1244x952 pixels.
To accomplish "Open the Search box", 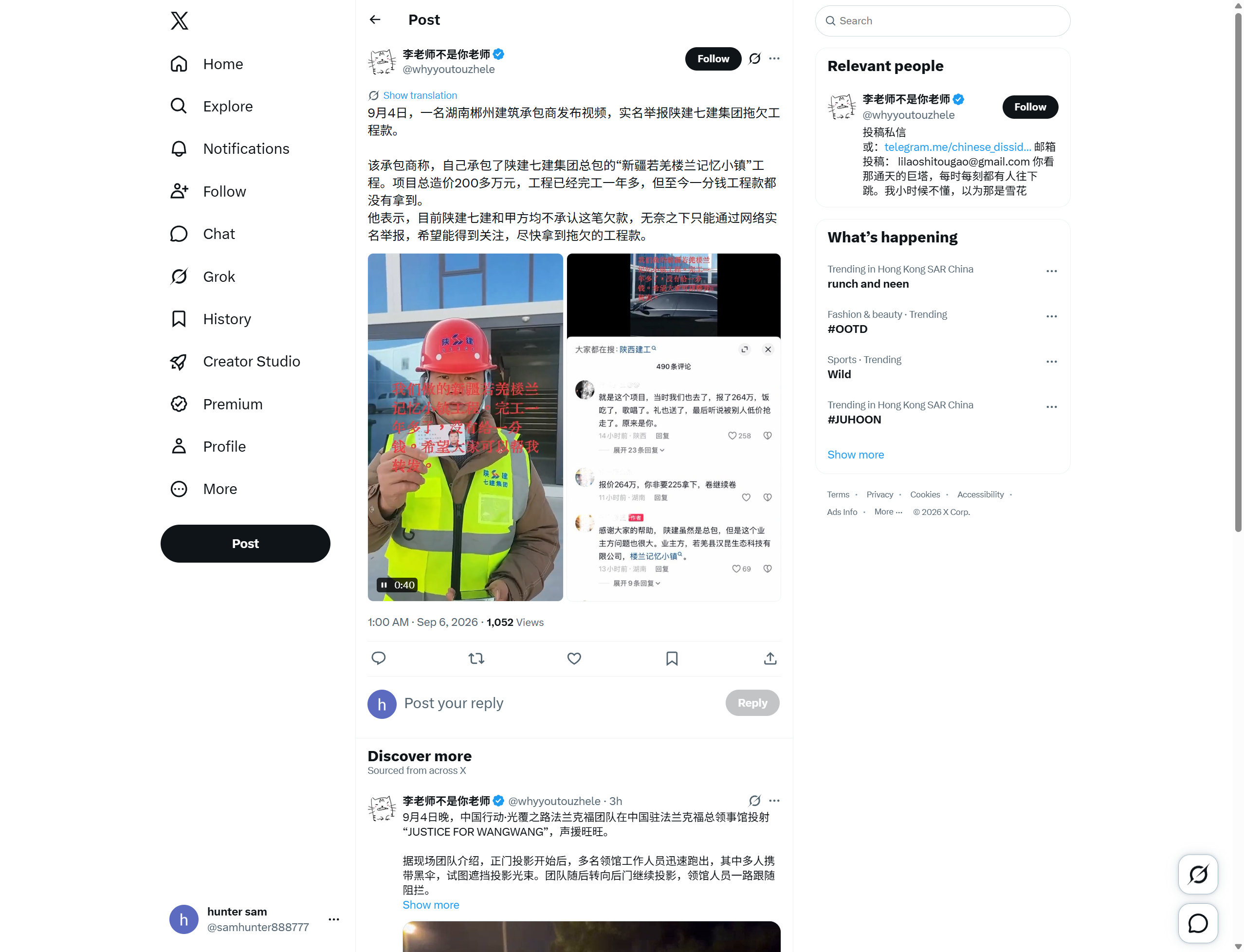I will [x=943, y=21].
